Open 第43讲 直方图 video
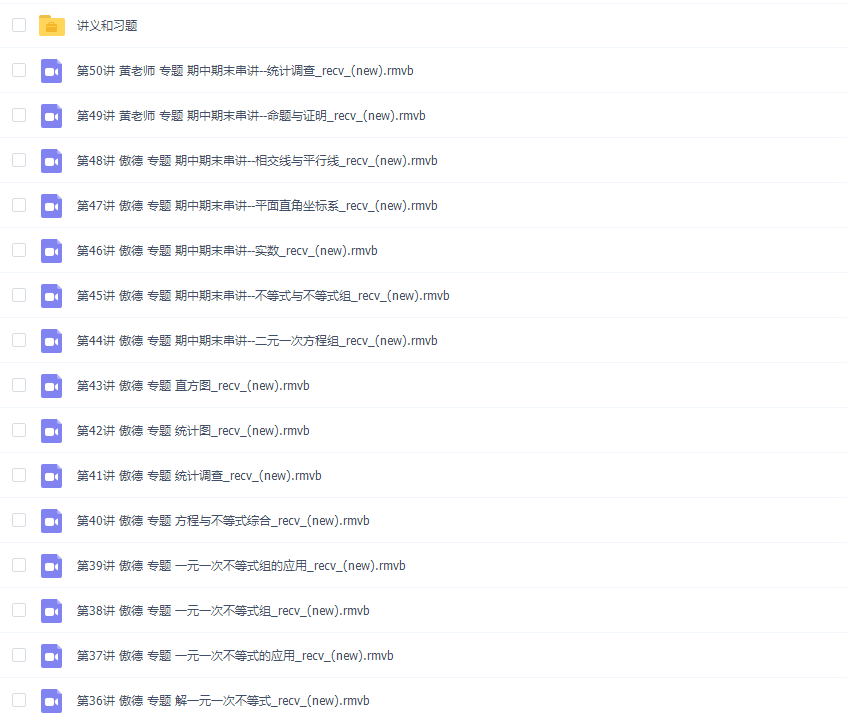 193,386
